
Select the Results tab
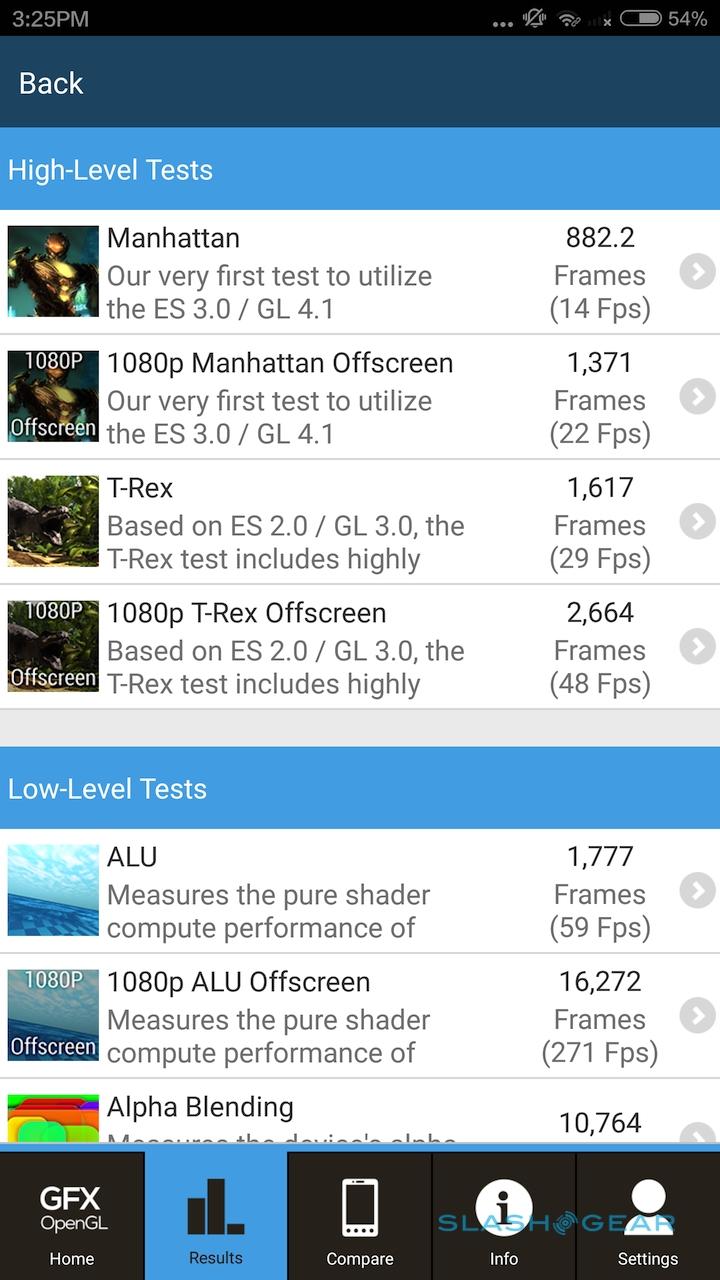[x=216, y=1217]
